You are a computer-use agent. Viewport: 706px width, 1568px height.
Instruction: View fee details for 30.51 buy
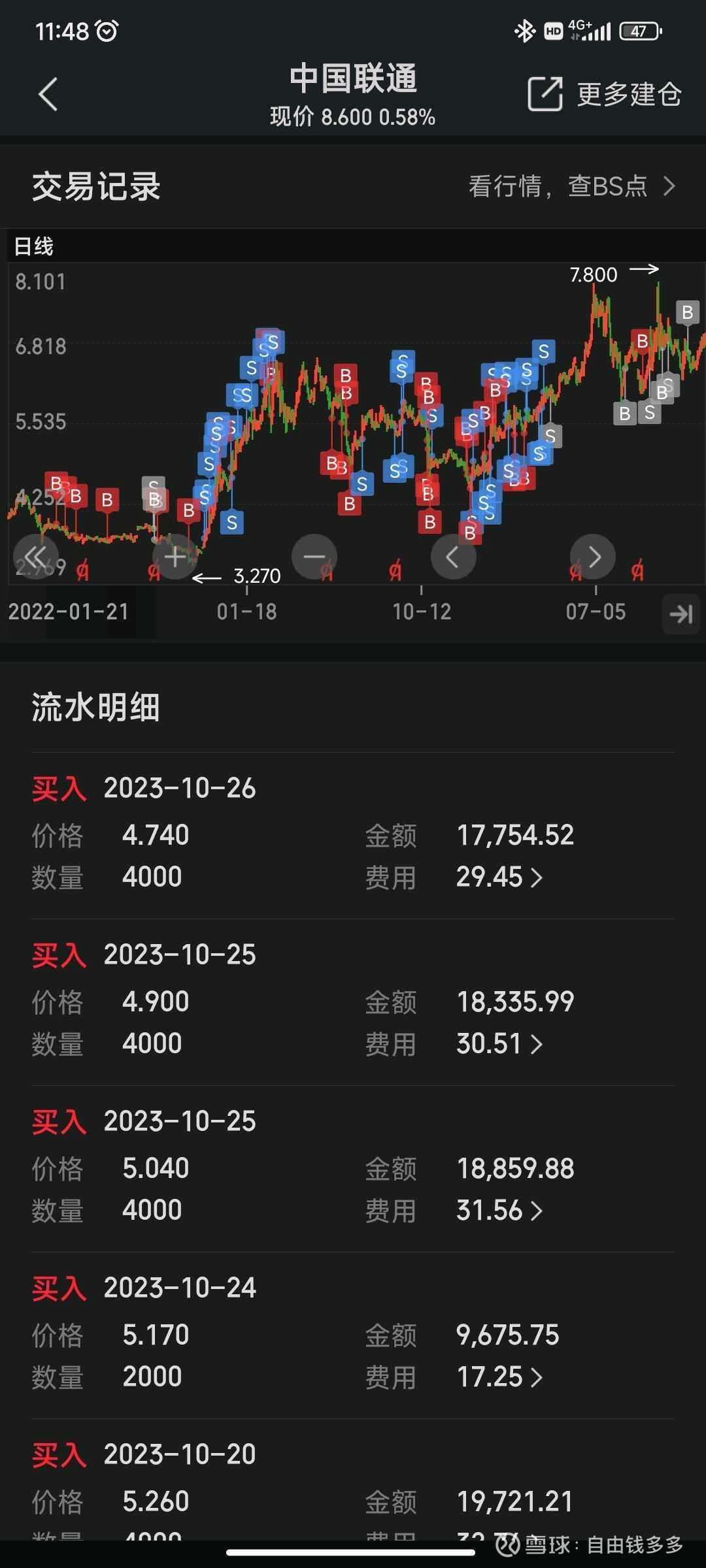point(500,1044)
